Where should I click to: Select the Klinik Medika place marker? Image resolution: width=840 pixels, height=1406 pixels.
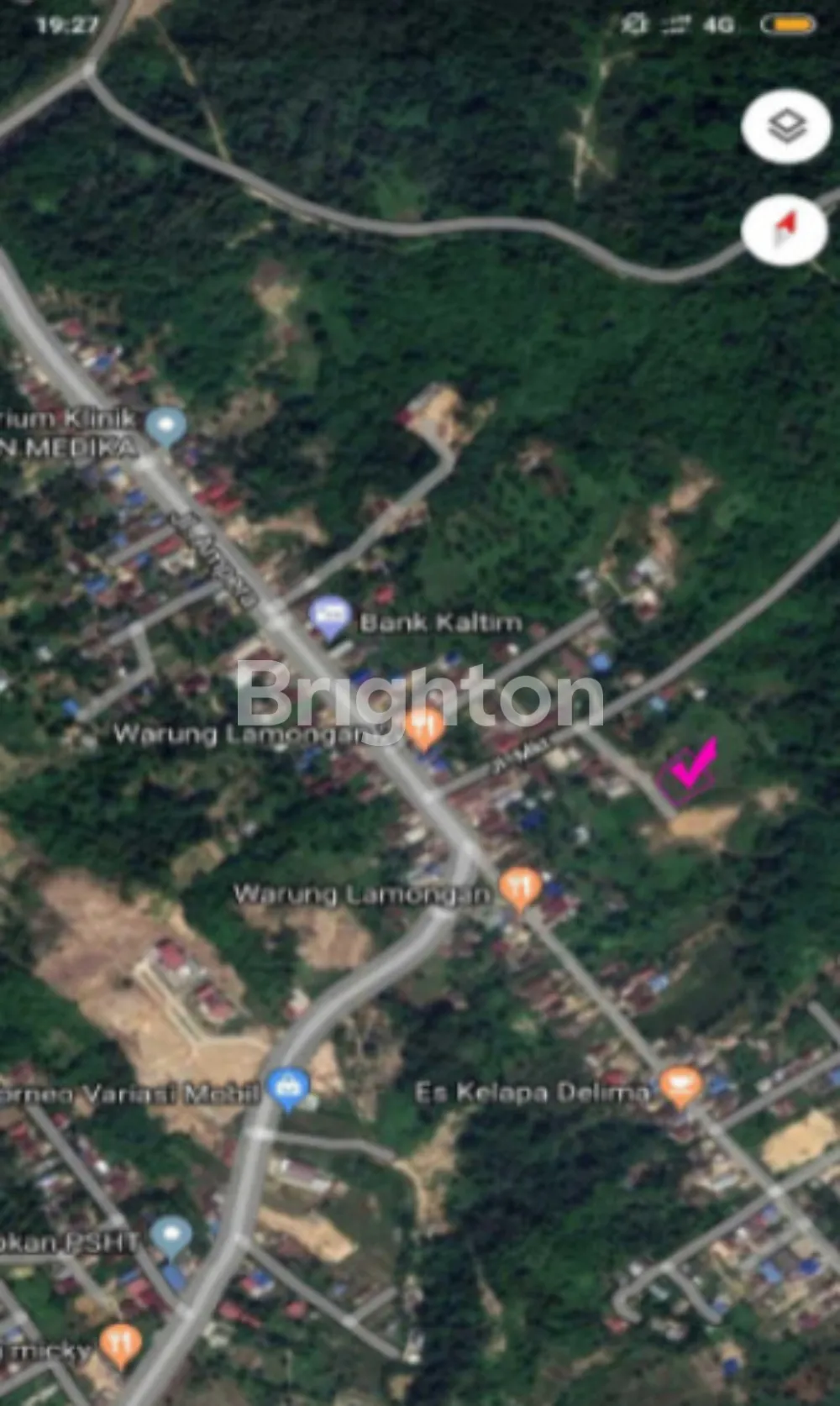pyautogui.click(x=165, y=426)
